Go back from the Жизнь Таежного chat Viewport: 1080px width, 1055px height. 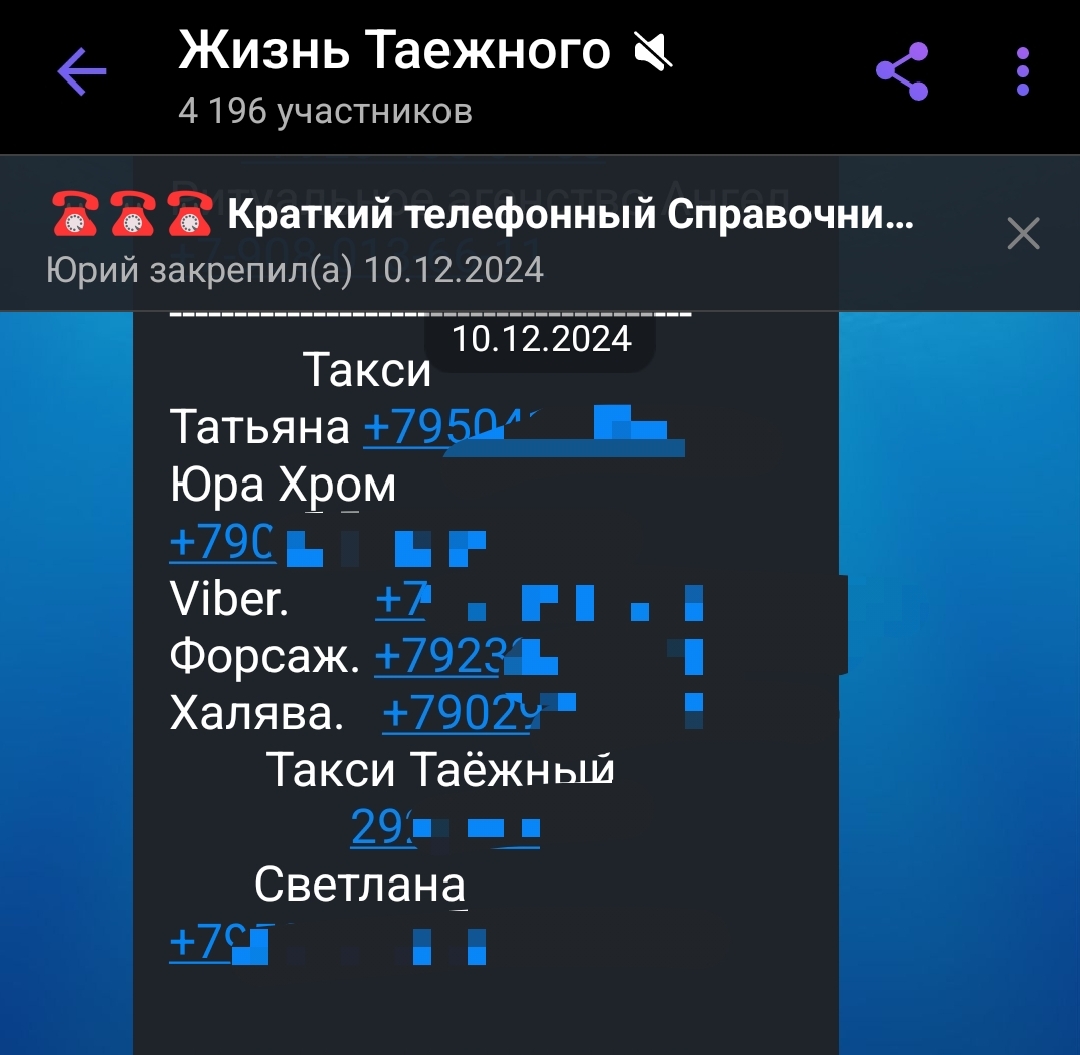coord(82,72)
